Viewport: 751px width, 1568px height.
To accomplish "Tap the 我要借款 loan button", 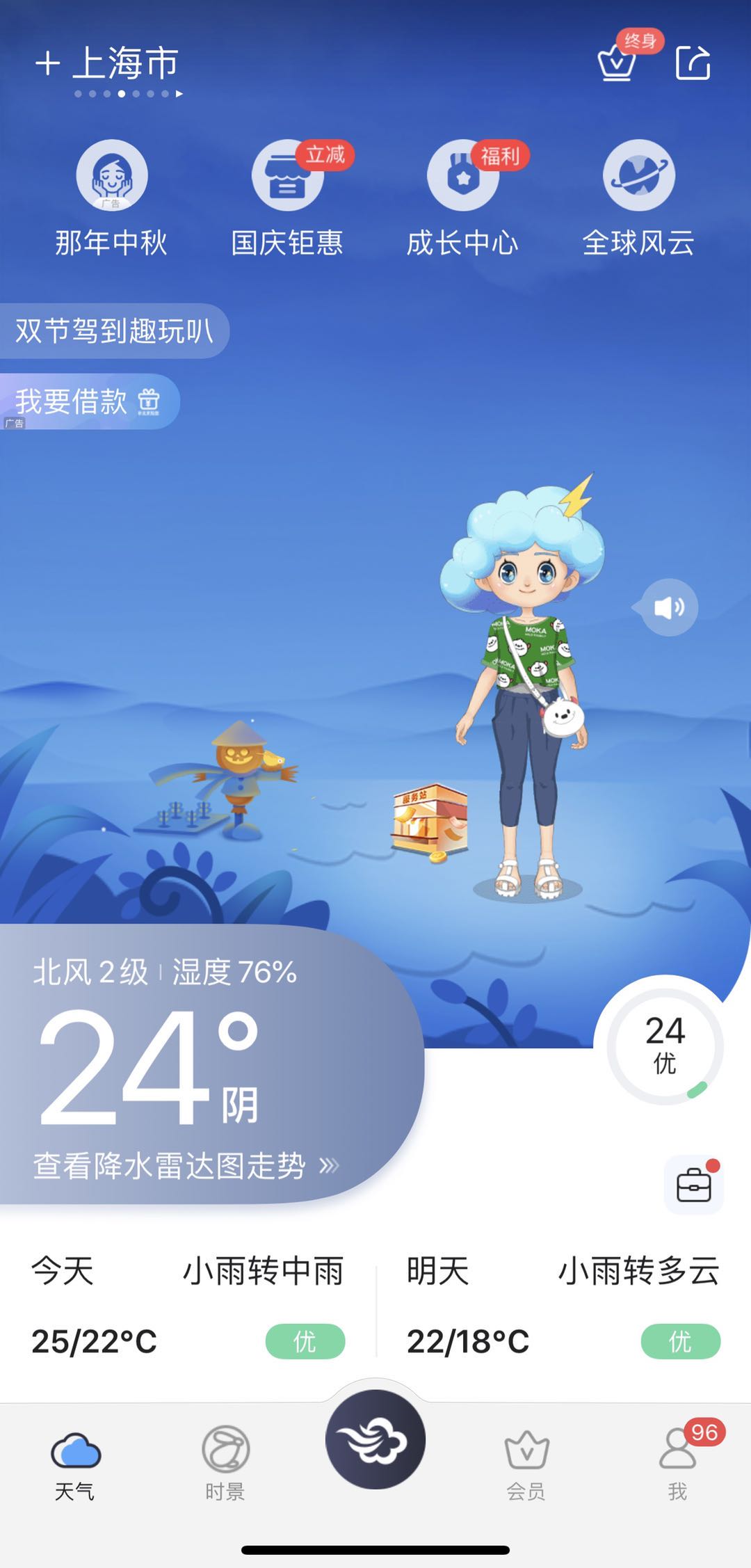I will pyautogui.click(x=89, y=401).
